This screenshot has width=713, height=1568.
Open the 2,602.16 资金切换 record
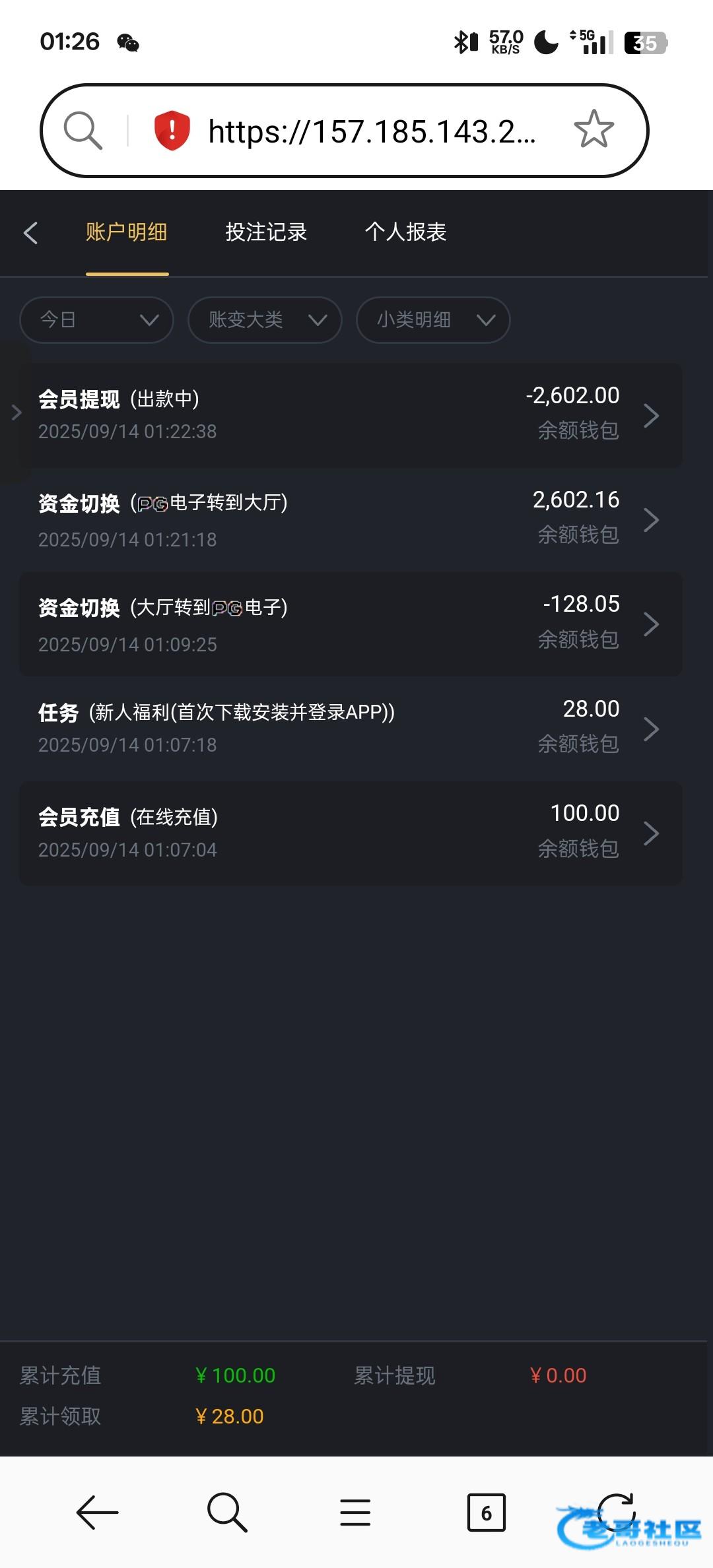coord(351,520)
